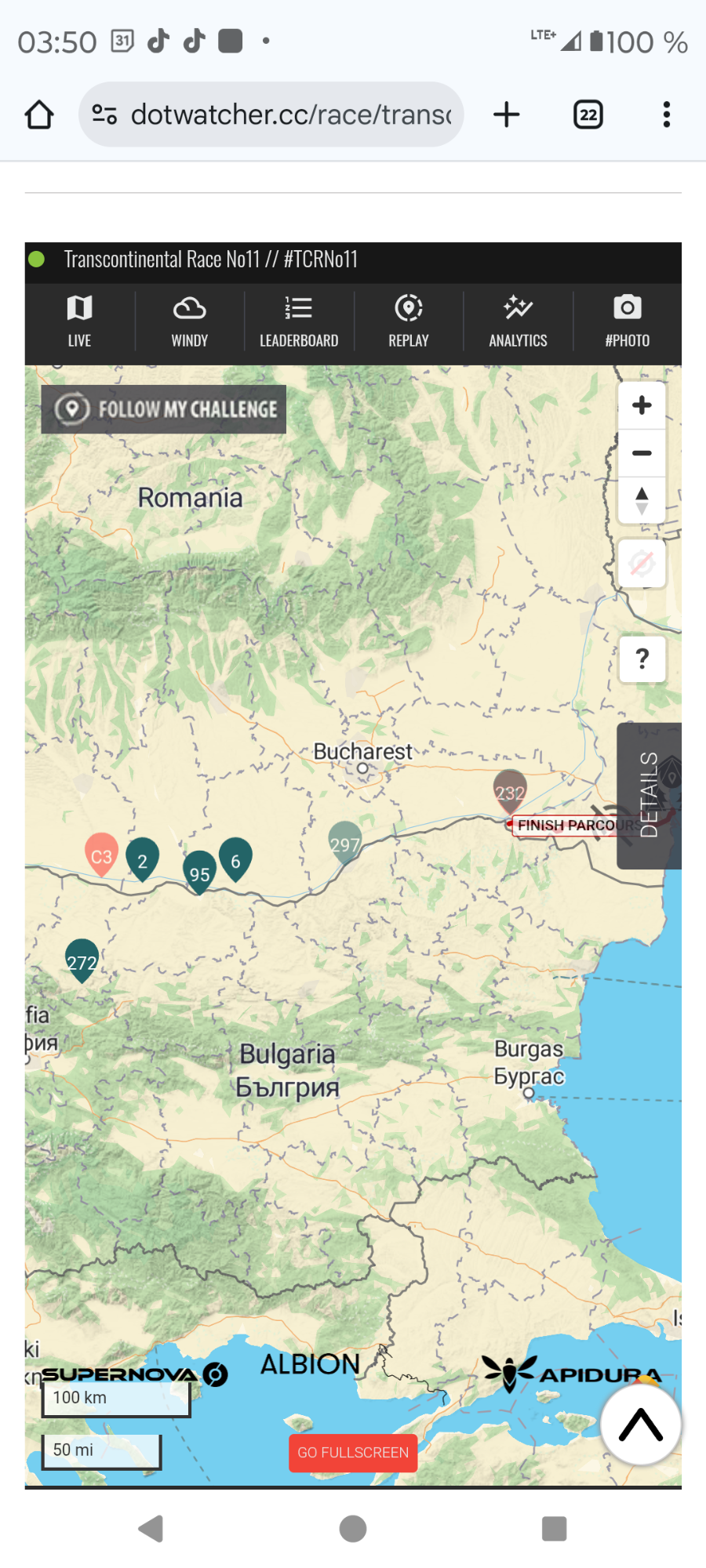Enter fullscreen map mode
This screenshot has width=706, height=1568.
pos(353,1453)
